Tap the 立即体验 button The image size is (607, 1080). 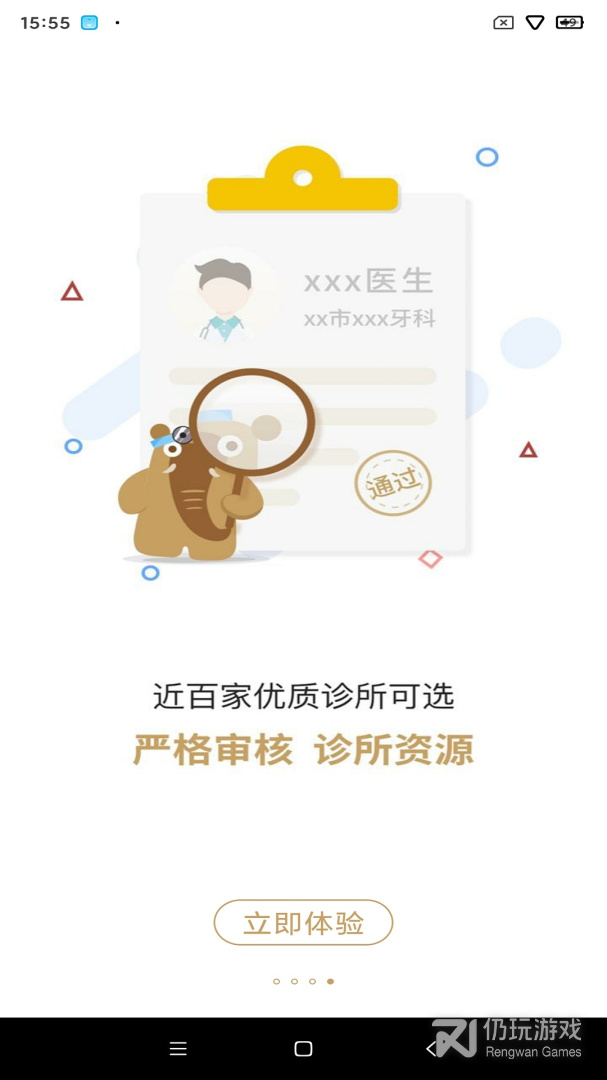pyautogui.click(x=303, y=922)
